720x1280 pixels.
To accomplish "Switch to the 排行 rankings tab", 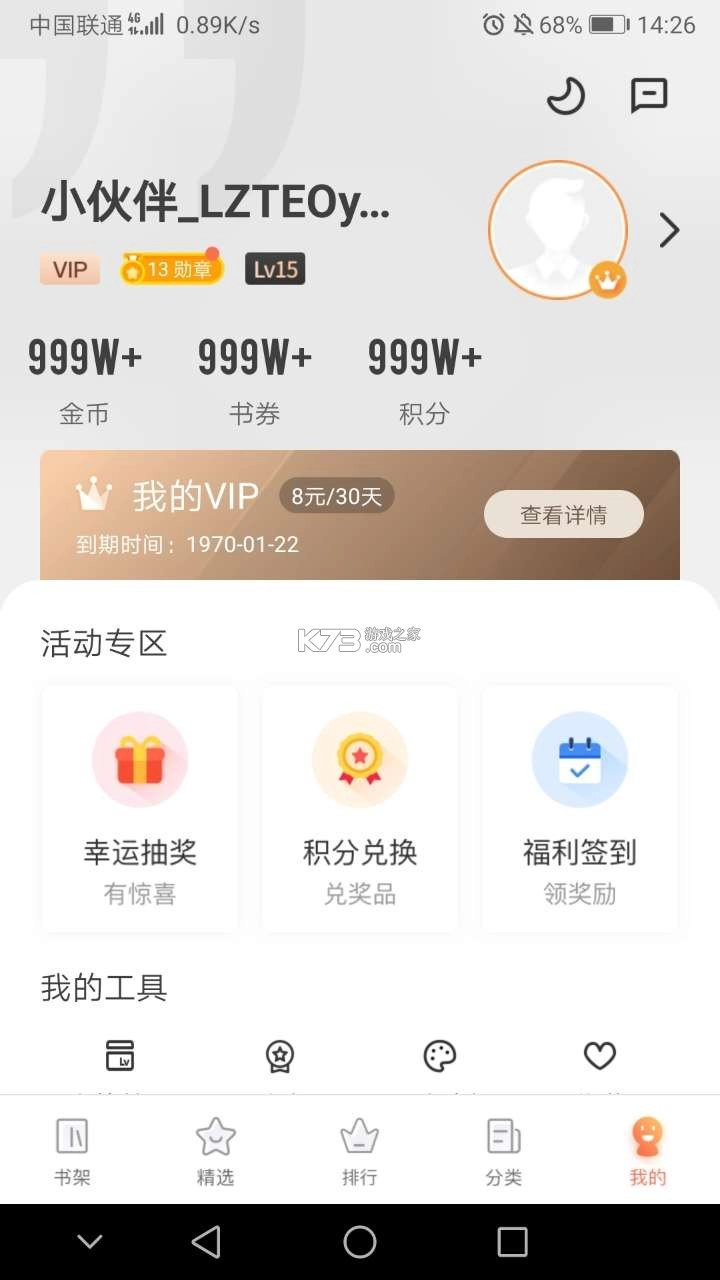I will click(x=359, y=1151).
